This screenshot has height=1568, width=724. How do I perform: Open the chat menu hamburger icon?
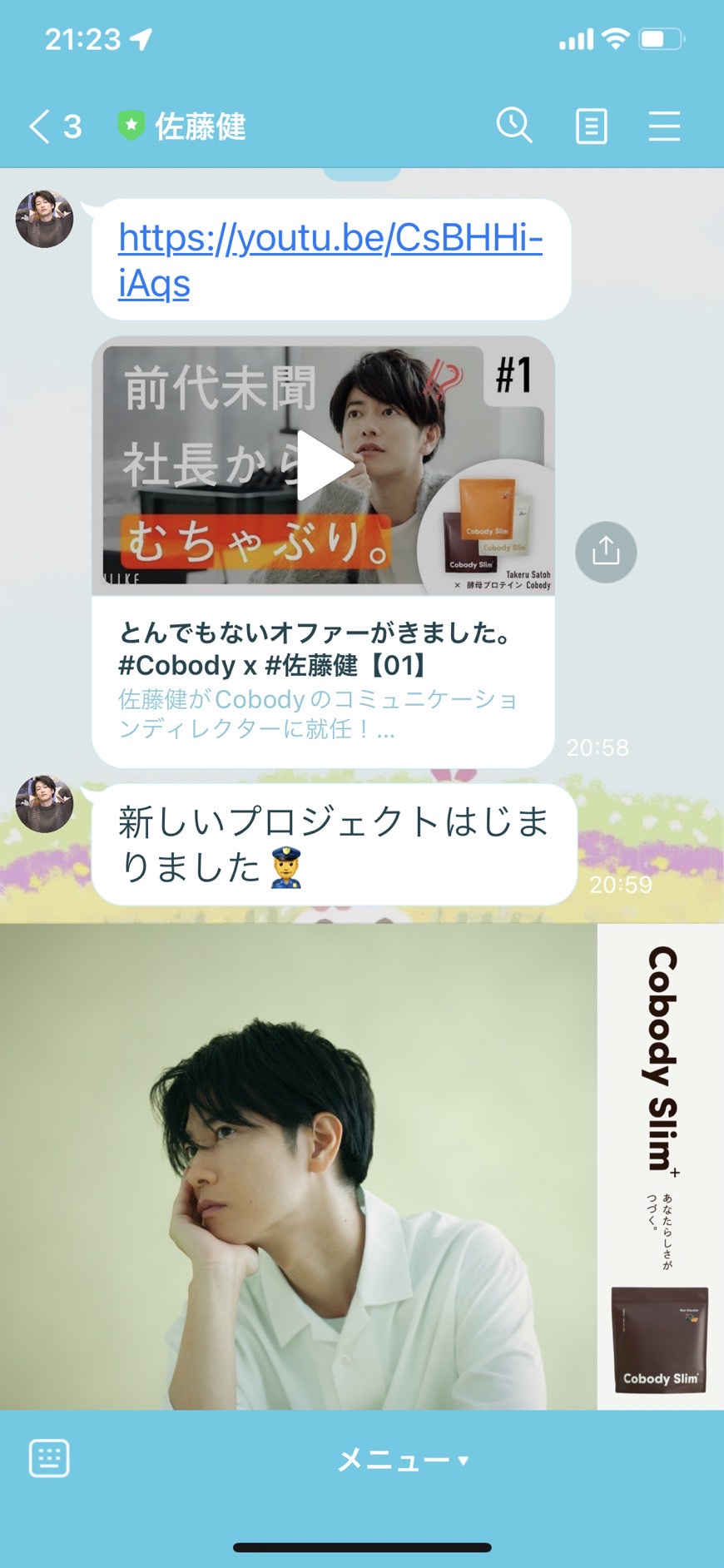click(x=664, y=127)
